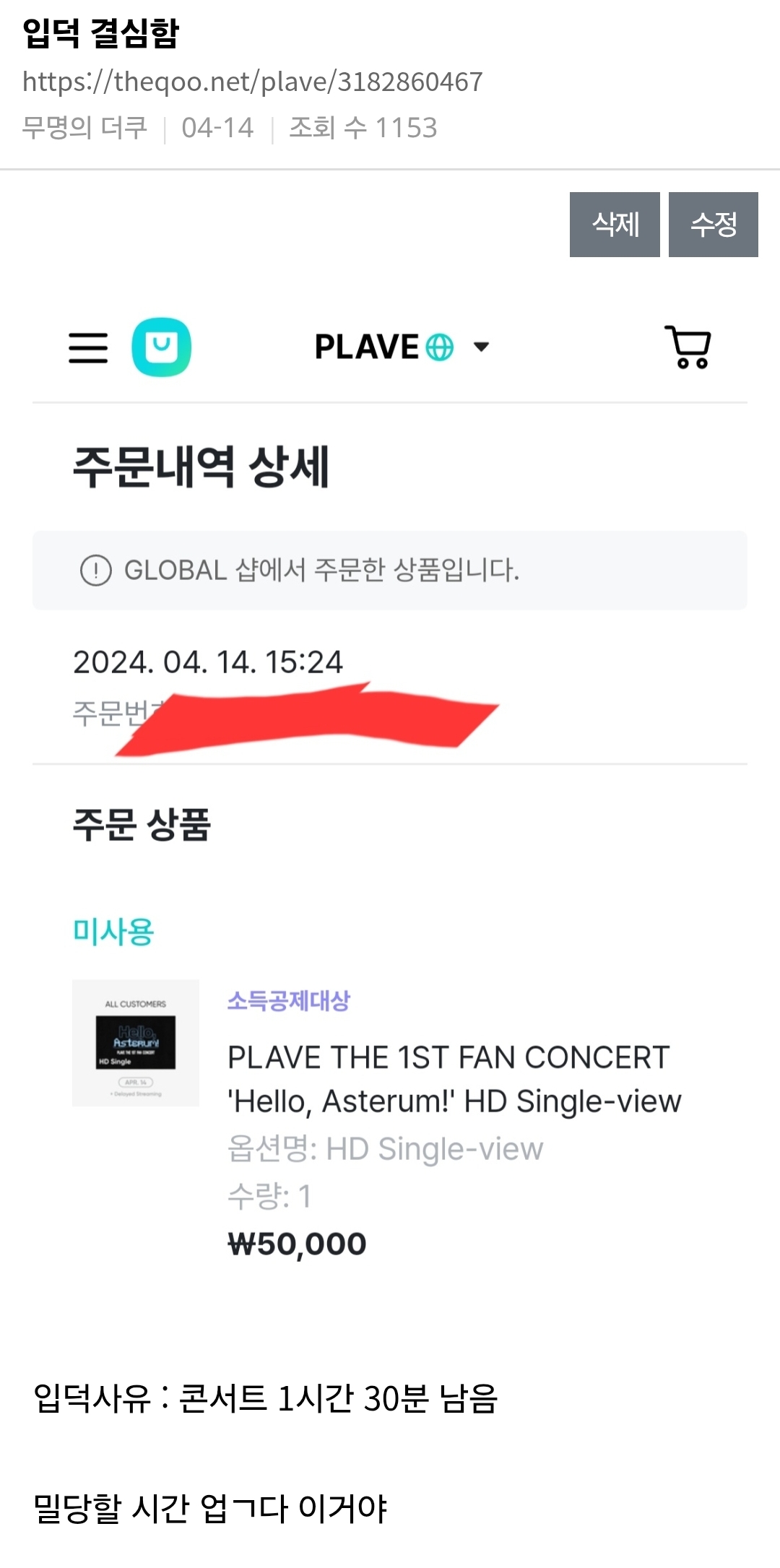
Task: View the attached order details screenshot image
Action: pyautogui.click(x=390, y=794)
